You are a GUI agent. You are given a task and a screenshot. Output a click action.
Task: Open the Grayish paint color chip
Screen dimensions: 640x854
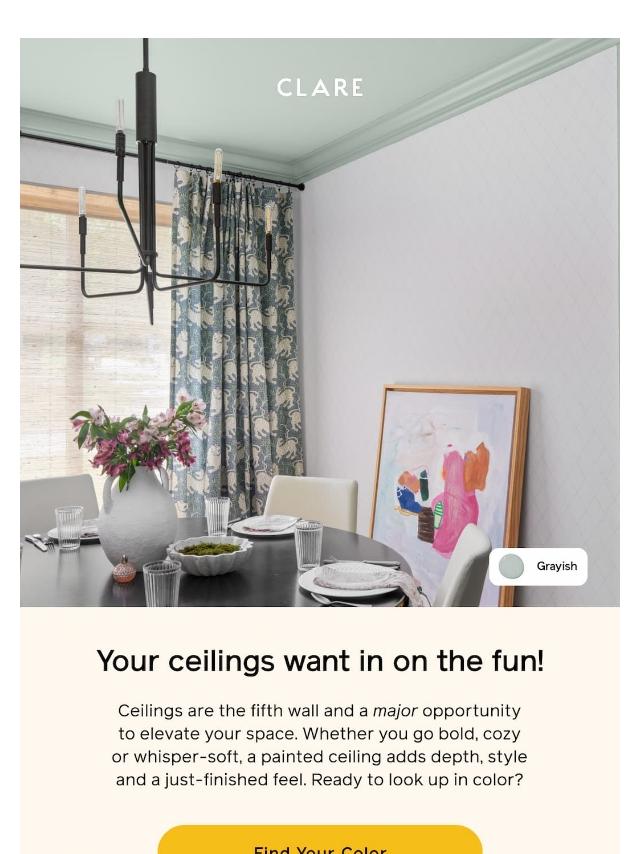point(538,566)
